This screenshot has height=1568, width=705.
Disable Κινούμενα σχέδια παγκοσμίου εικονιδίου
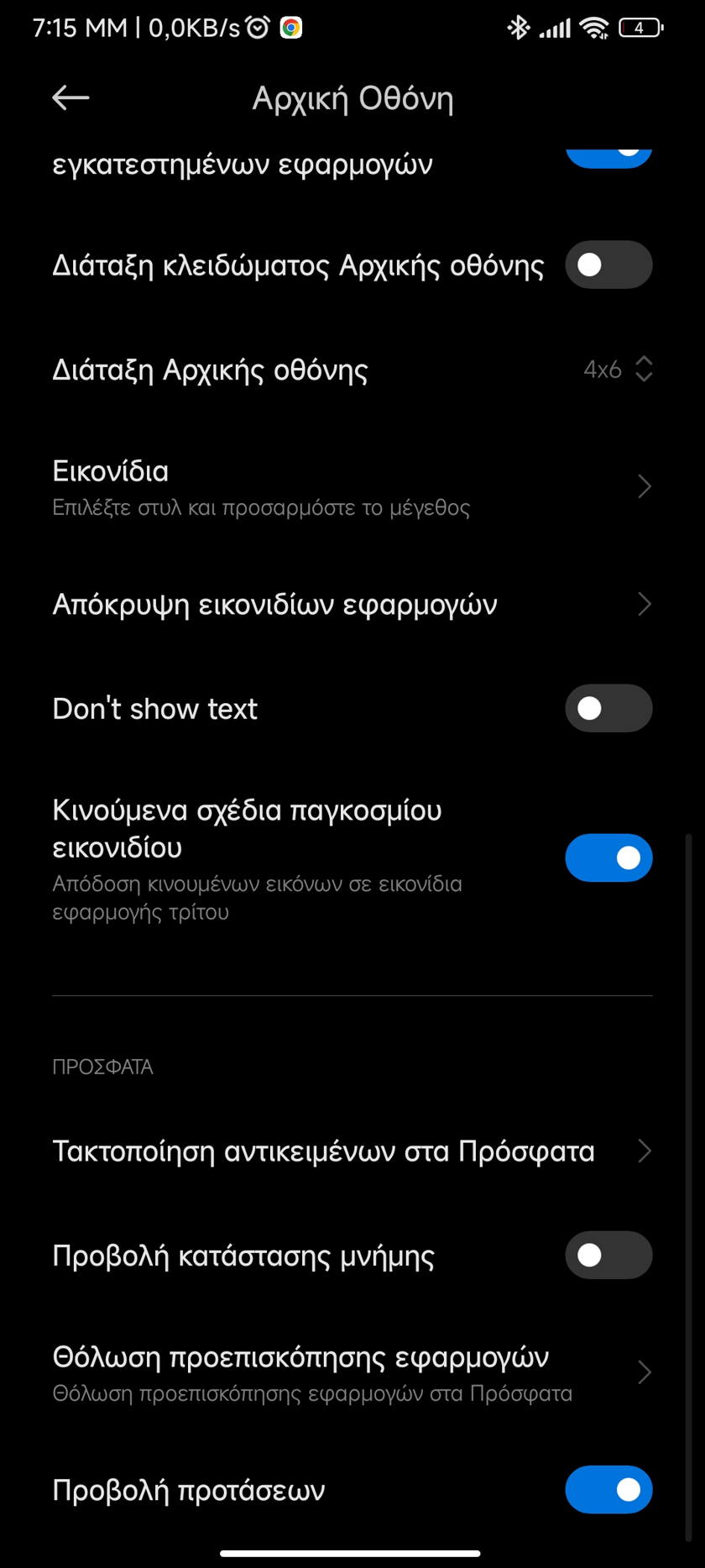point(608,857)
